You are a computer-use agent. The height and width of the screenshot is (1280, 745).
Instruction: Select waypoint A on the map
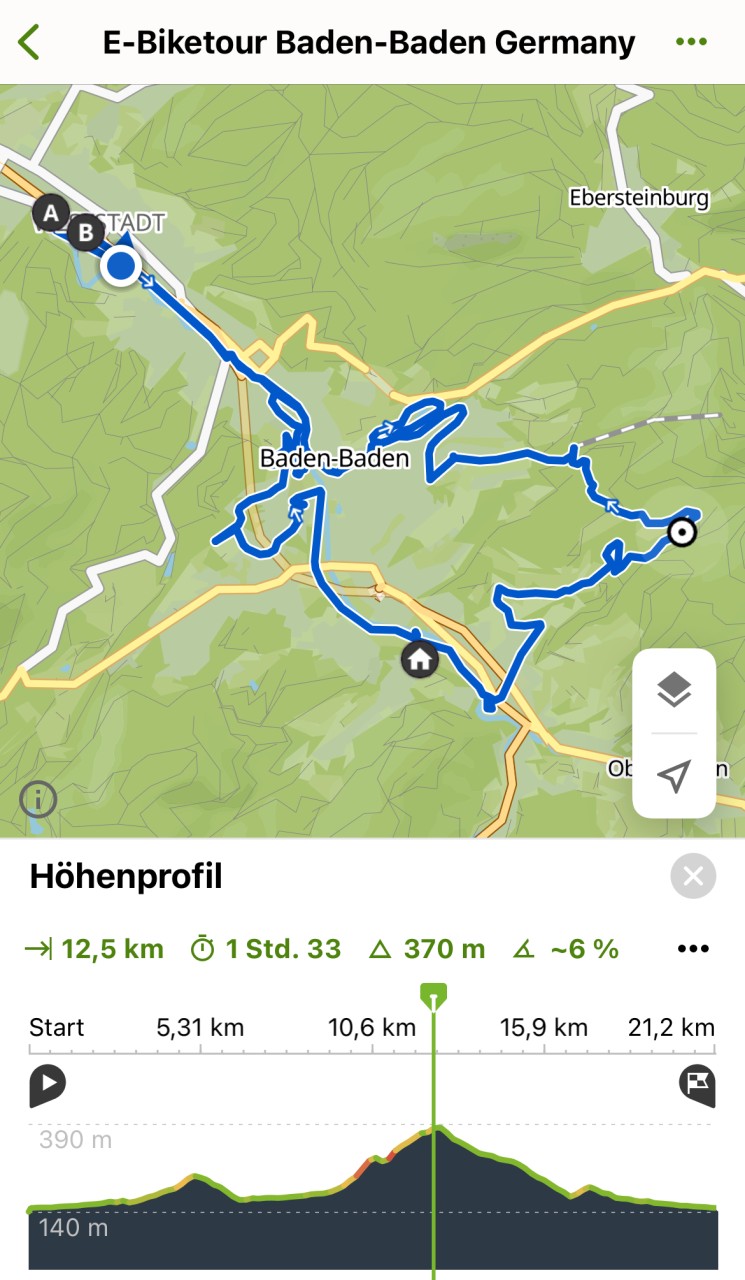(50, 212)
